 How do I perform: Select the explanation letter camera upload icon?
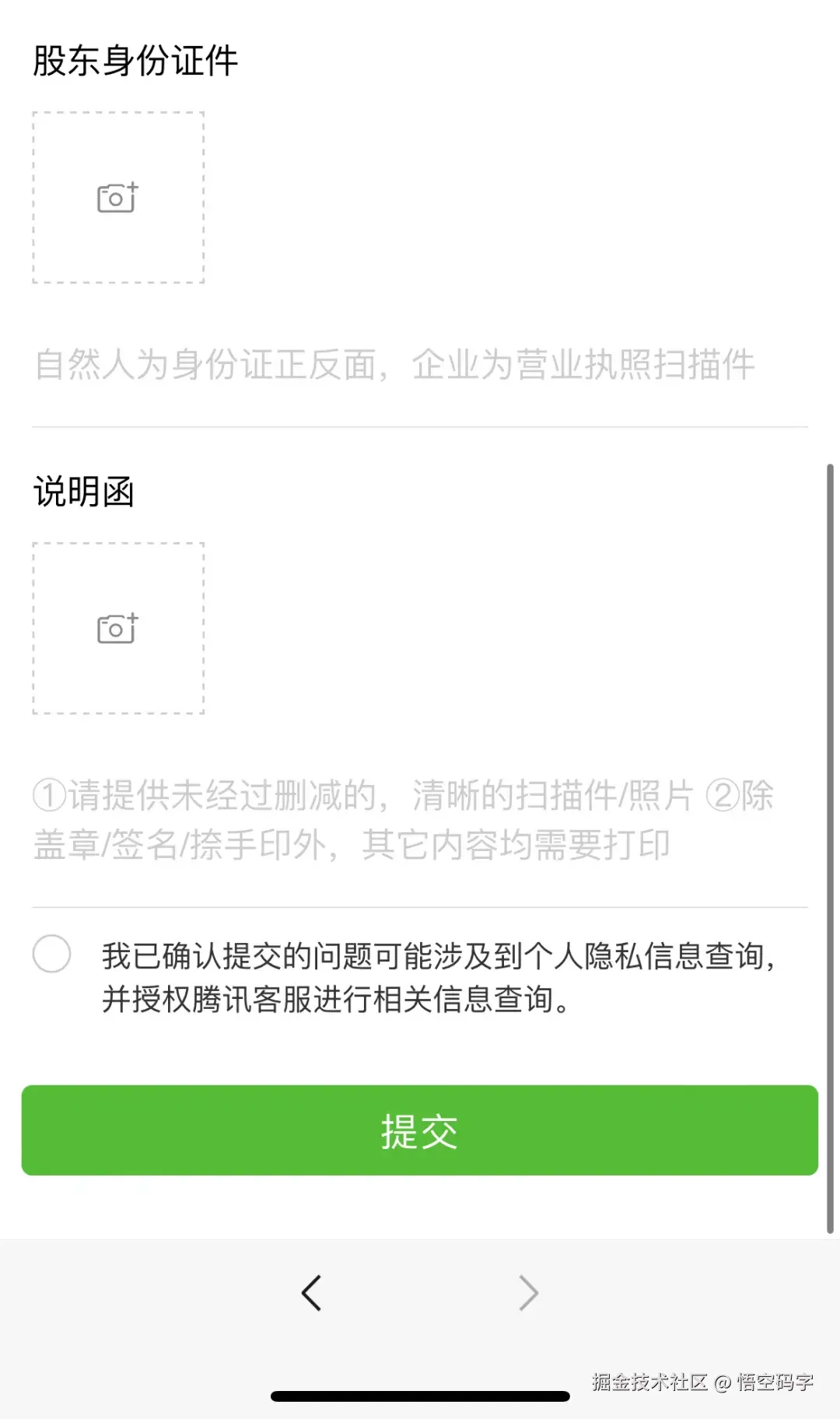117,629
